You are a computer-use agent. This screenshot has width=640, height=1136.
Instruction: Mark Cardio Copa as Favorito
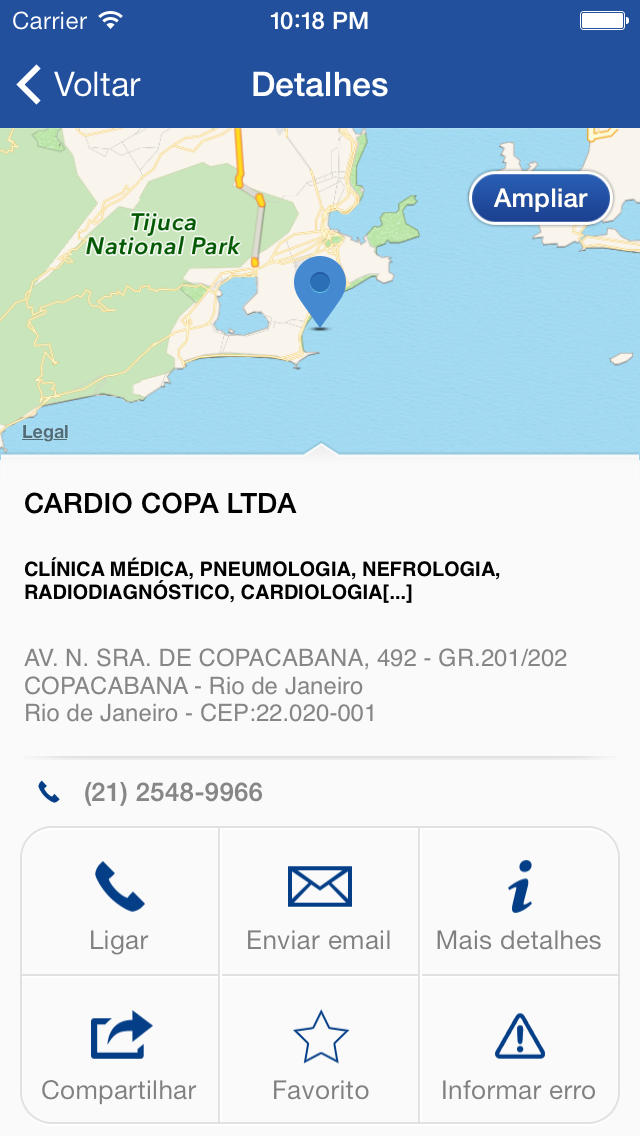pos(319,1050)
